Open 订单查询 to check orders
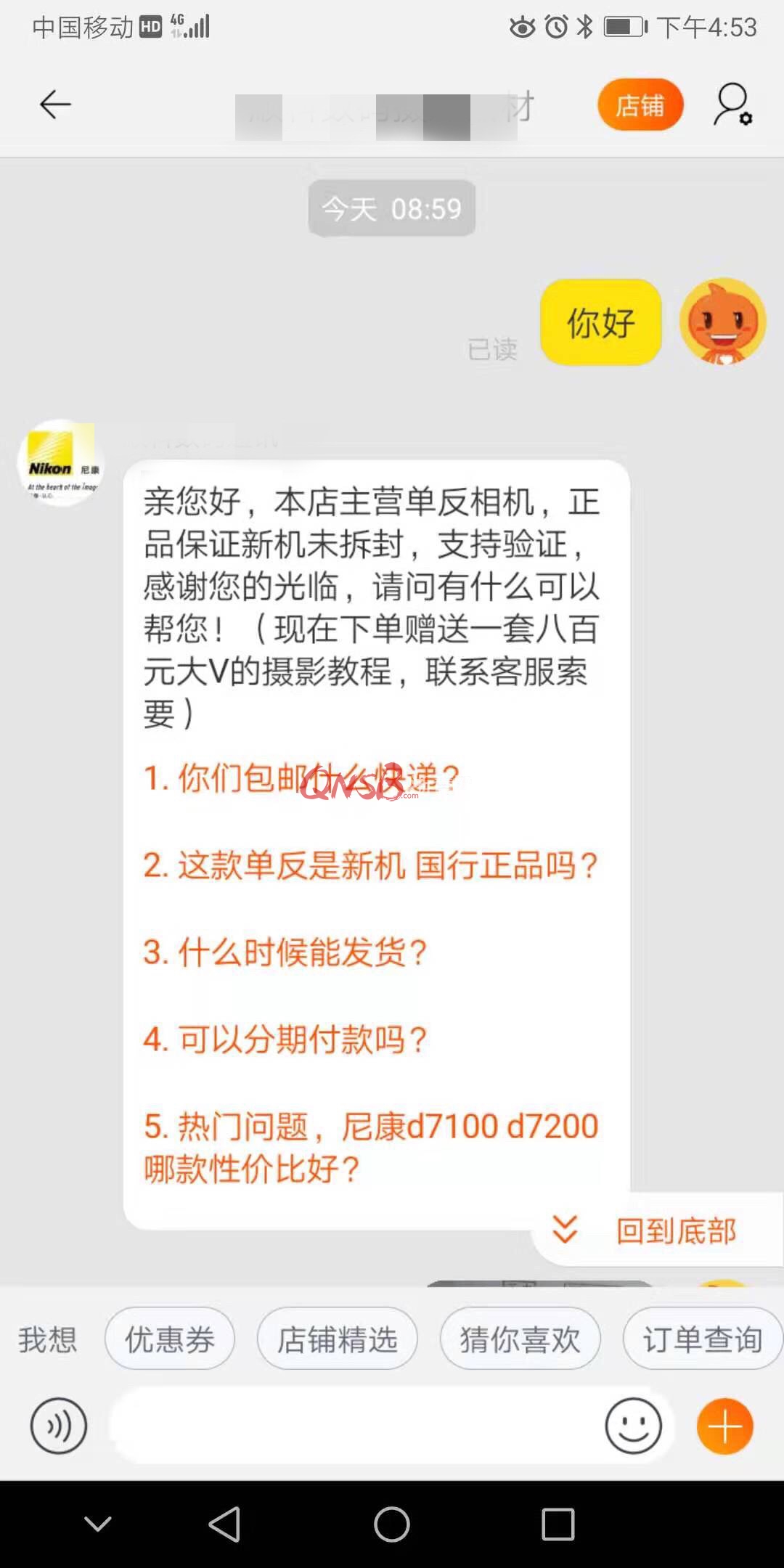 [702, 1339]
